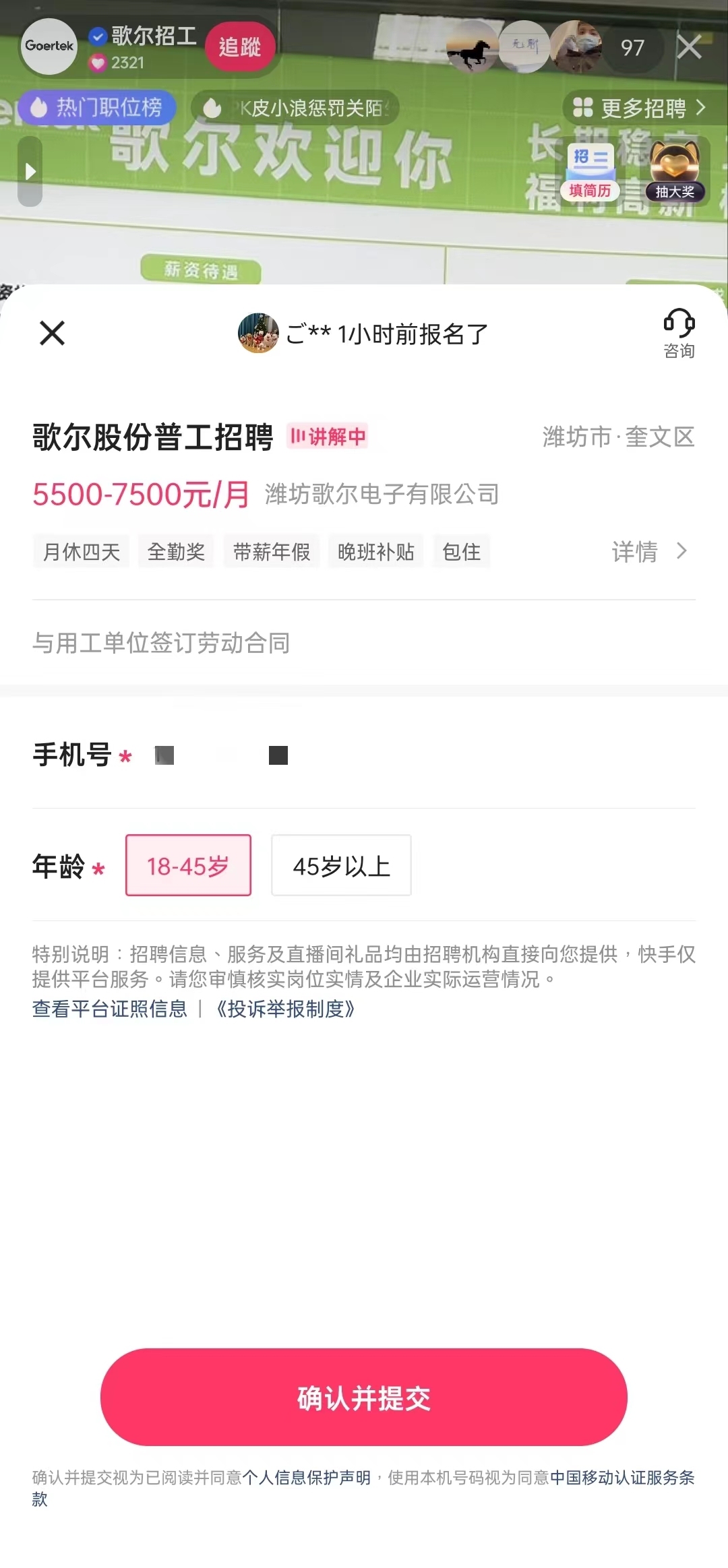Viewport: 728px width, 1568px height.
Task: Choose the 45岁以上 age option
Action: (x=341, y=865)
